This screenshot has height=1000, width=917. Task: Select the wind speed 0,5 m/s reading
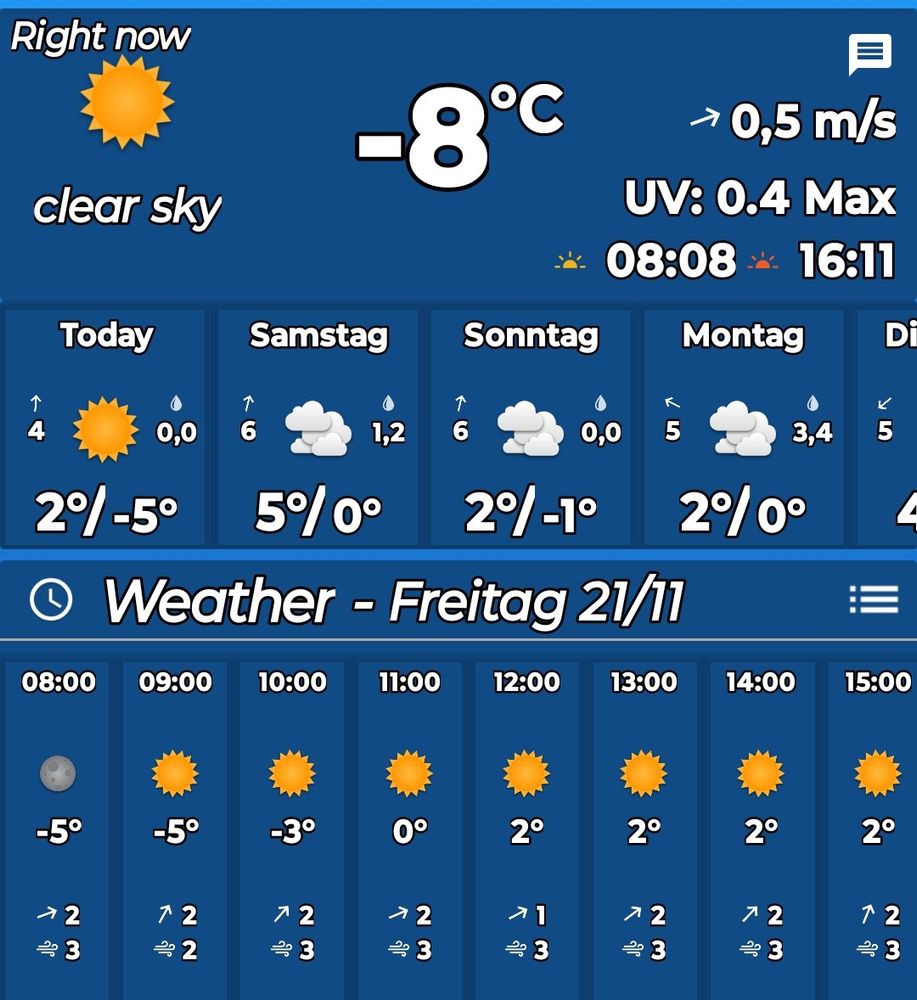pos(810,121)
